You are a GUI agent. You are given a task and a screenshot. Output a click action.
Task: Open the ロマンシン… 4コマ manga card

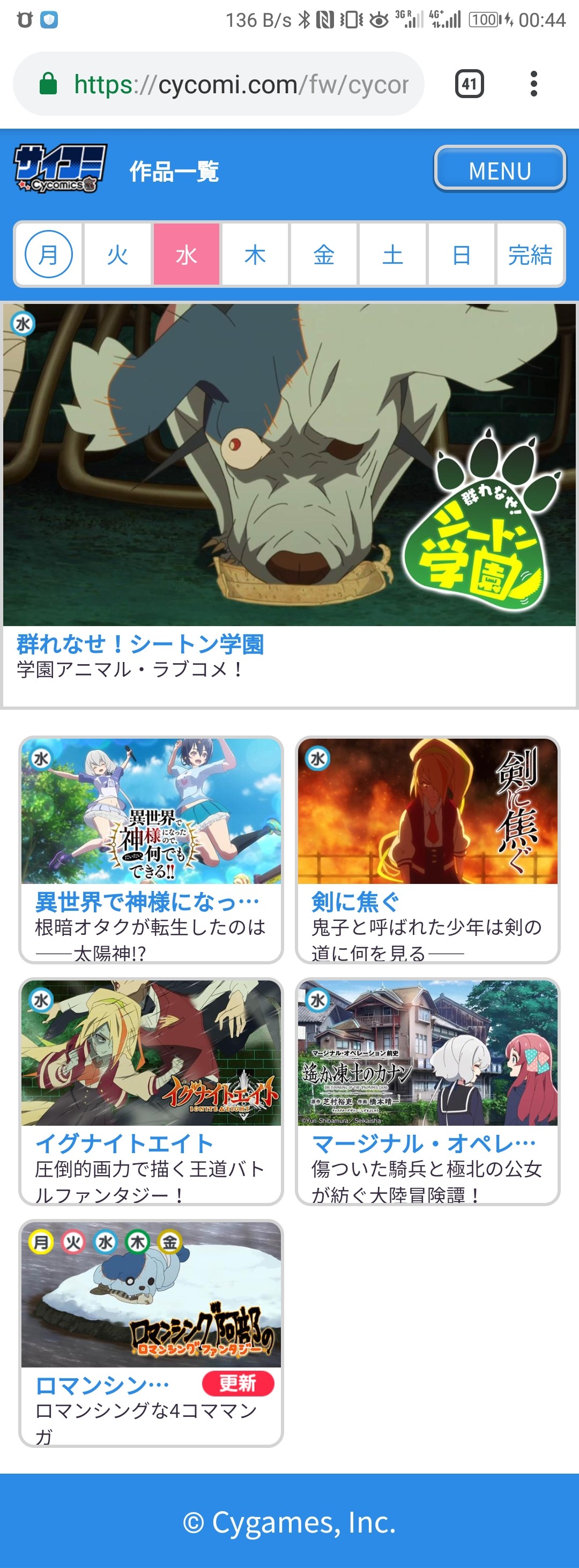[151, 1333]
